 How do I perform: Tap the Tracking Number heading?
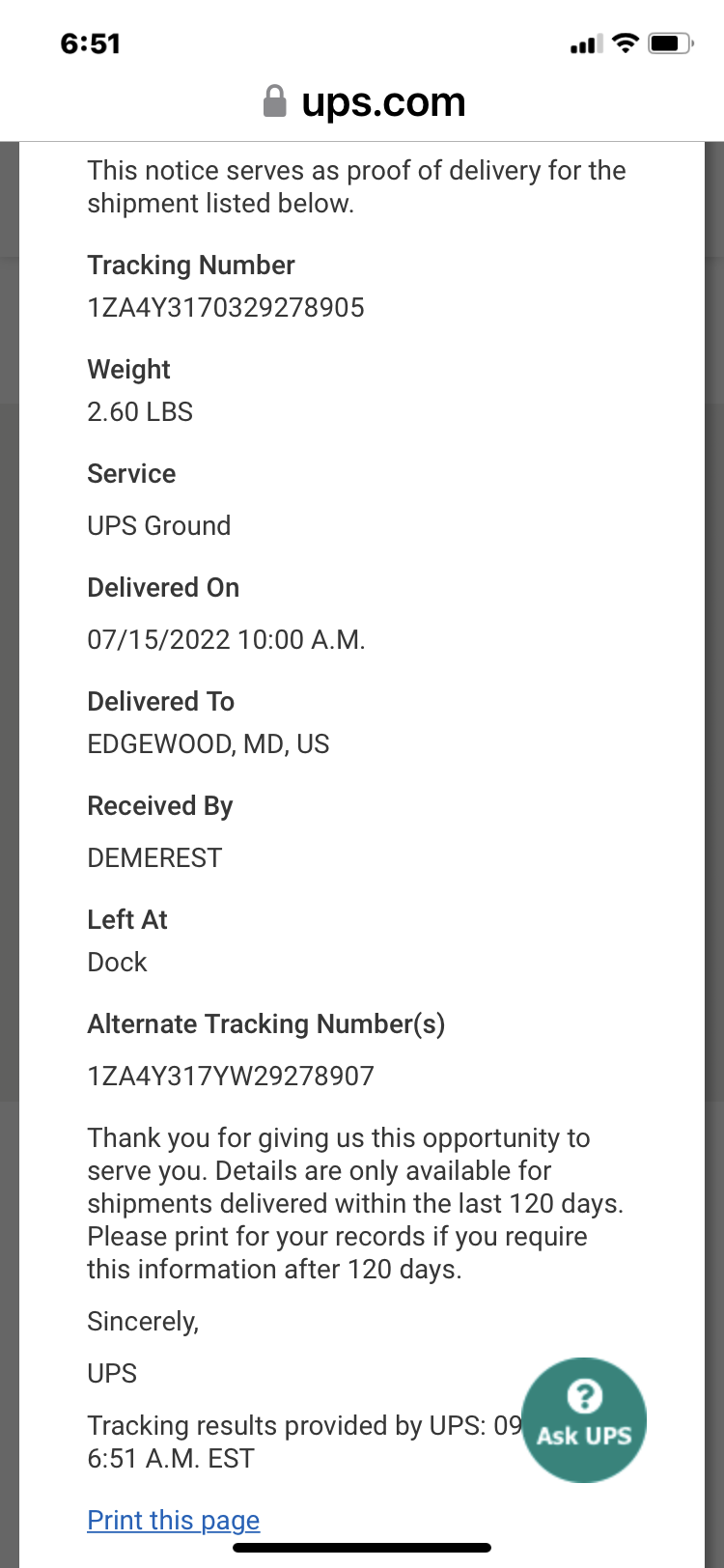190,266
